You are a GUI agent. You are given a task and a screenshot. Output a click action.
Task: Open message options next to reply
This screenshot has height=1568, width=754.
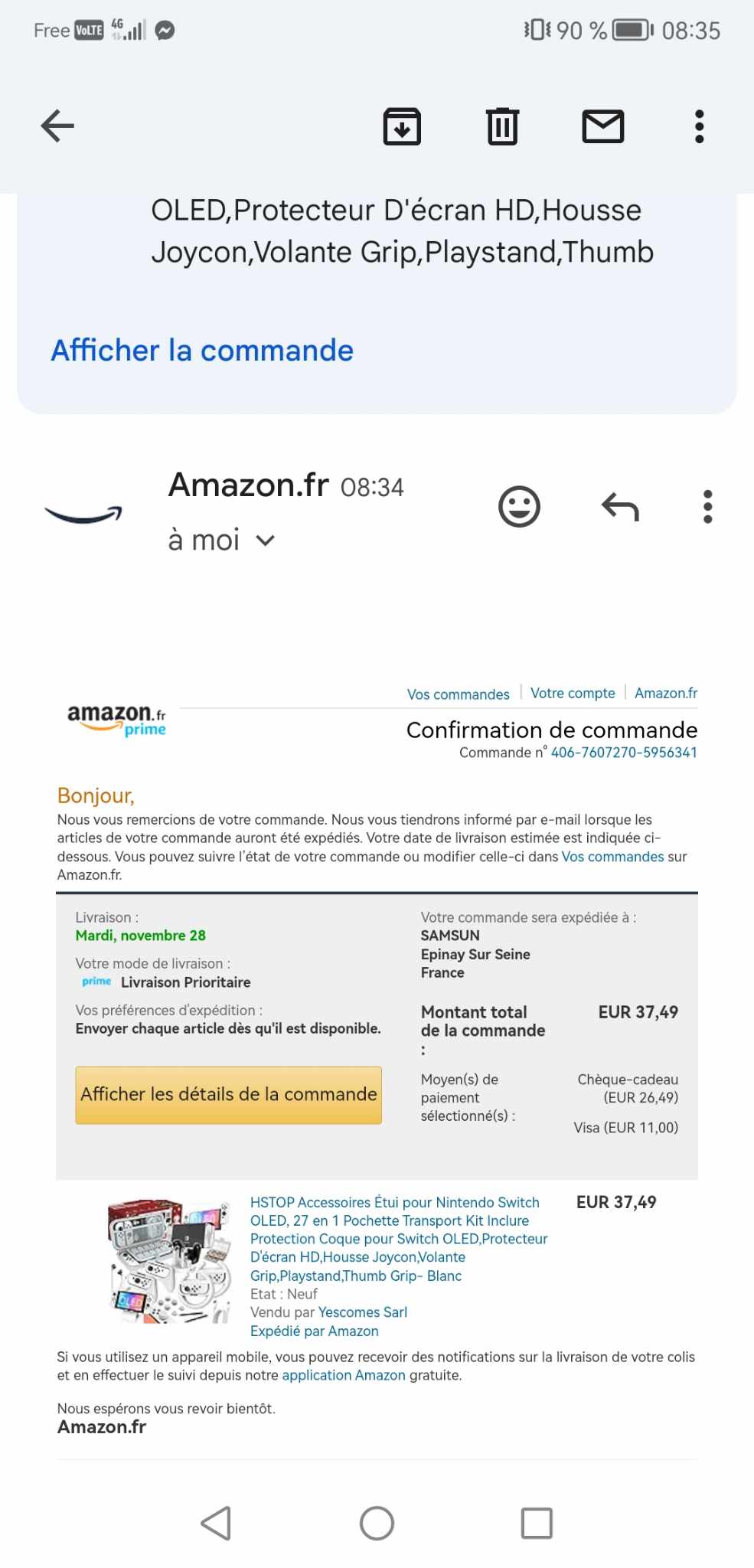[707, 507]
